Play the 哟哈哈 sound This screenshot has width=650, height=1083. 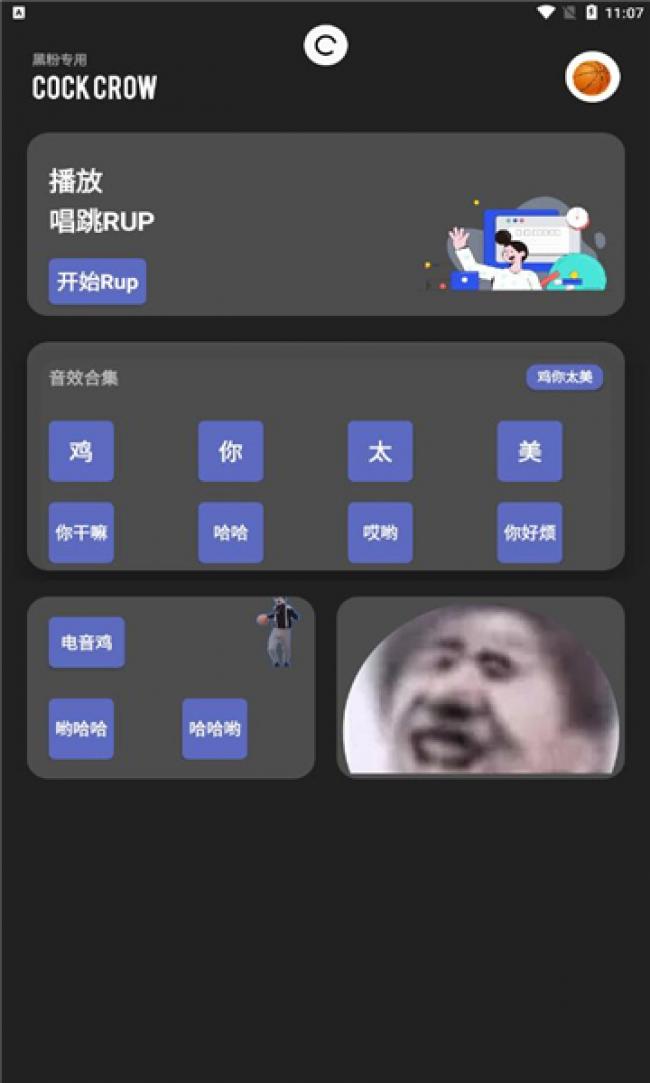(81, 728)
